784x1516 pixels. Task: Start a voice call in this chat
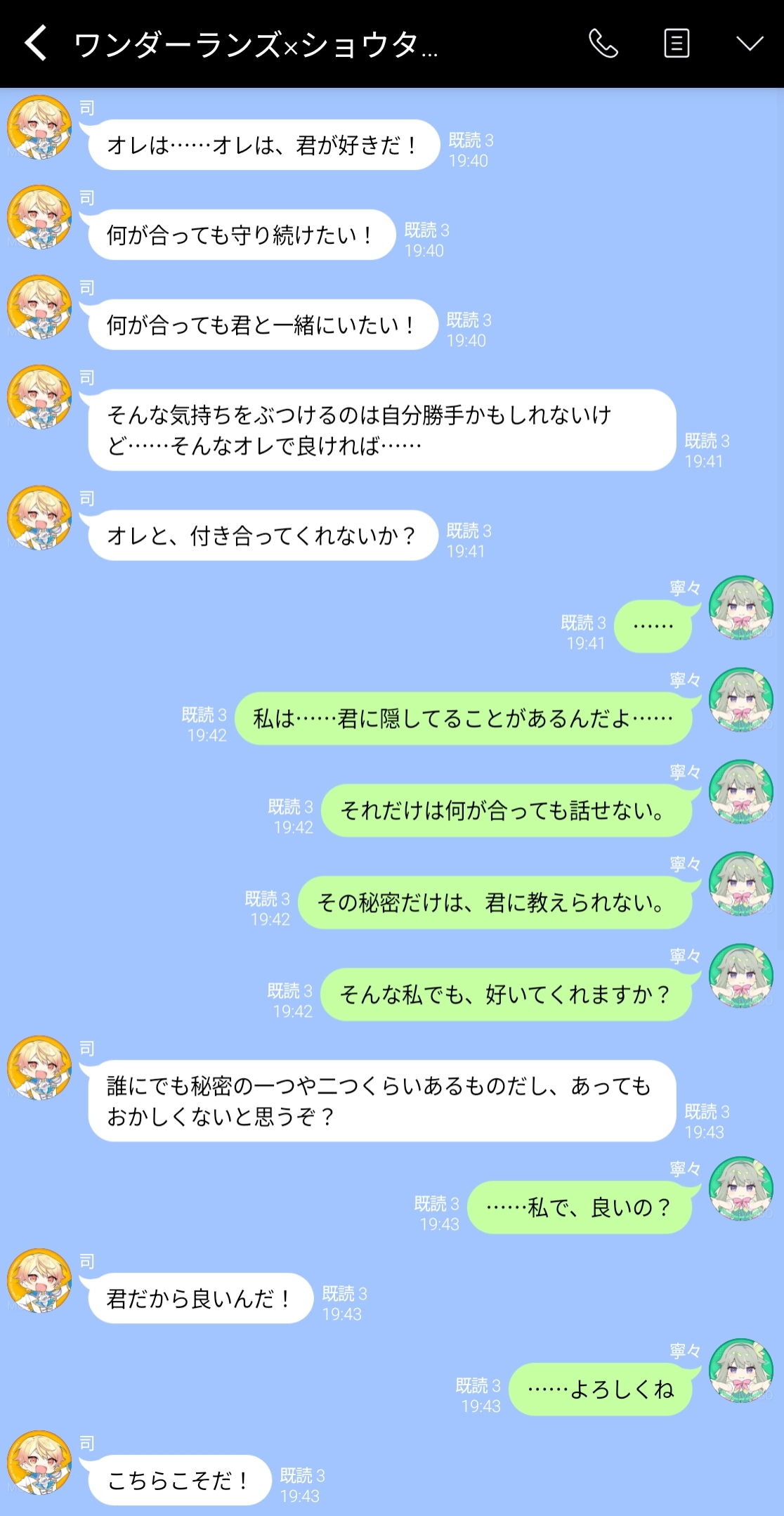pyautogui.click(x=603, y=44)
